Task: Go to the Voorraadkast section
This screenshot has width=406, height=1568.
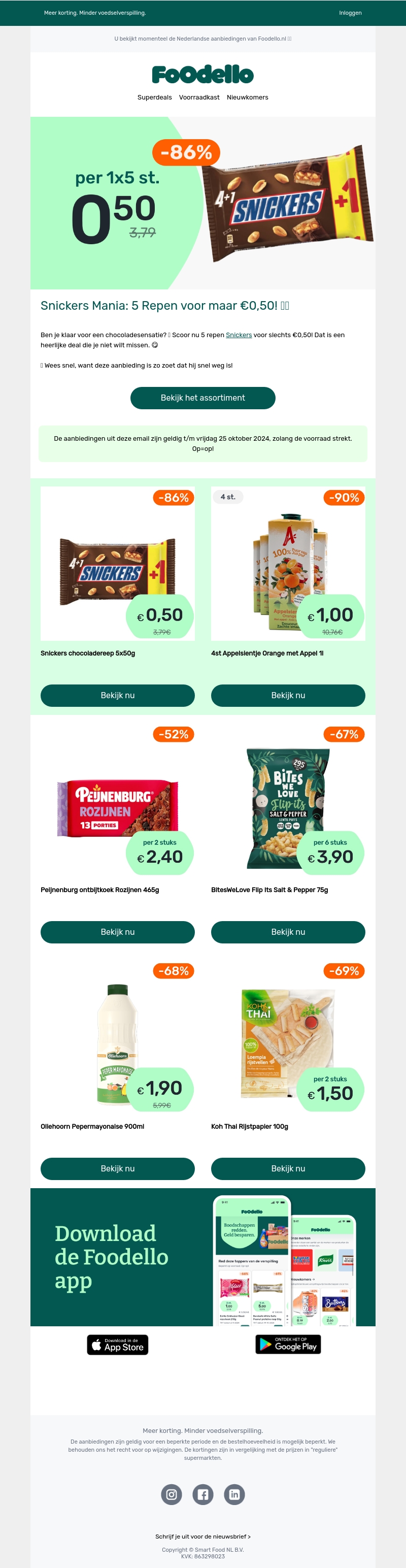Action: tap(199, 97)
